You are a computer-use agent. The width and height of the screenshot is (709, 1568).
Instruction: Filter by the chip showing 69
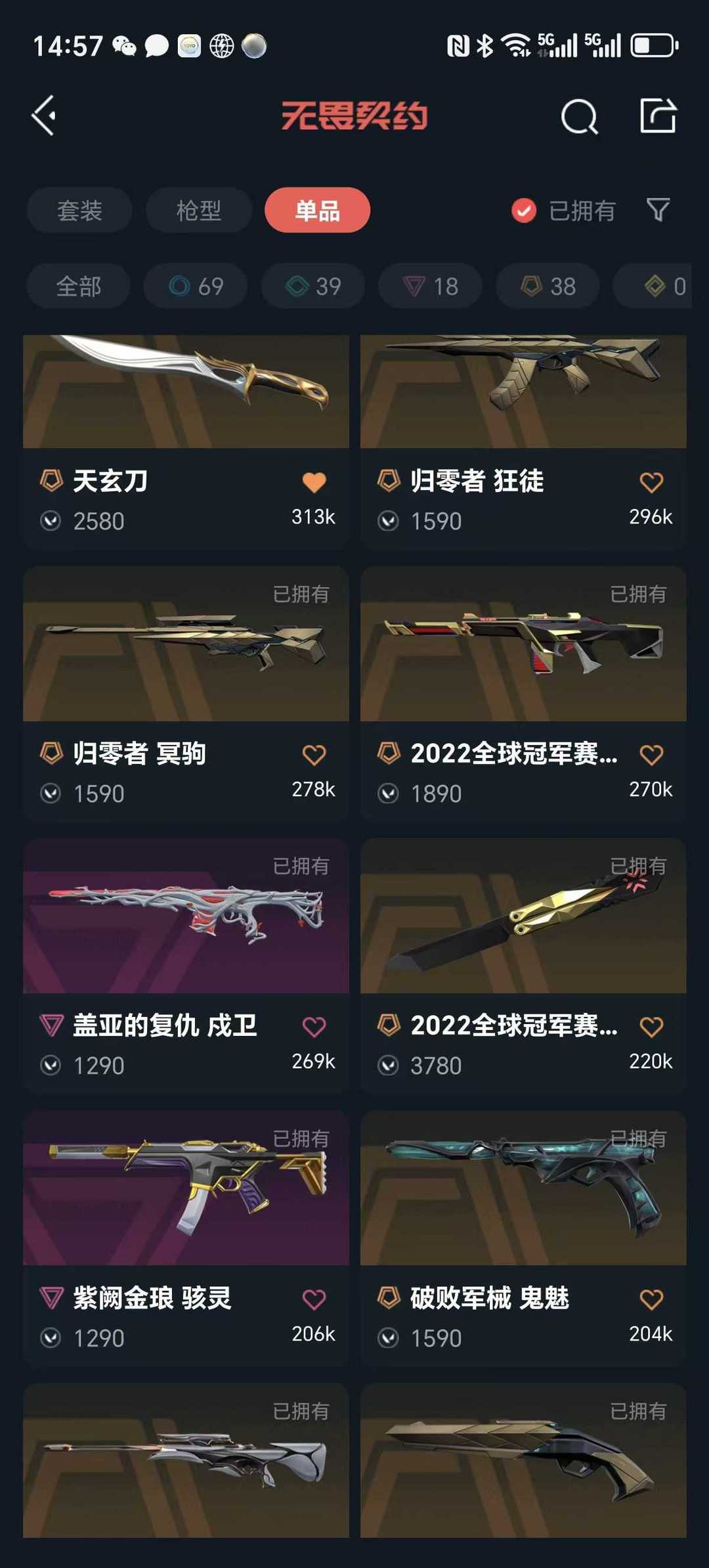point(196,286)
